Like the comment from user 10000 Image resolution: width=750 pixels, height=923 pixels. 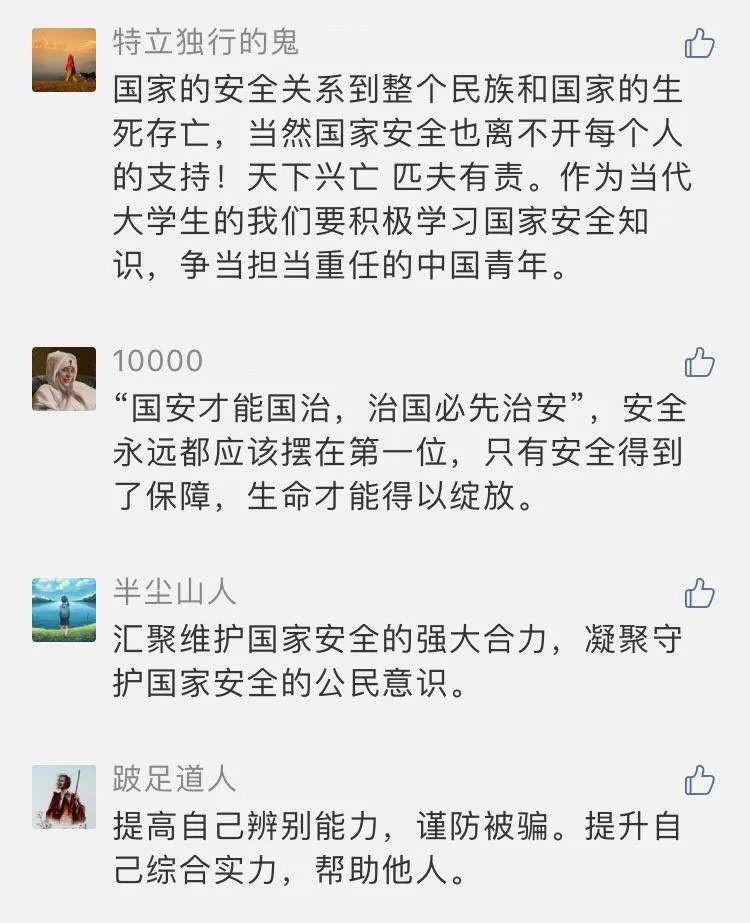[x=699, y=362]
